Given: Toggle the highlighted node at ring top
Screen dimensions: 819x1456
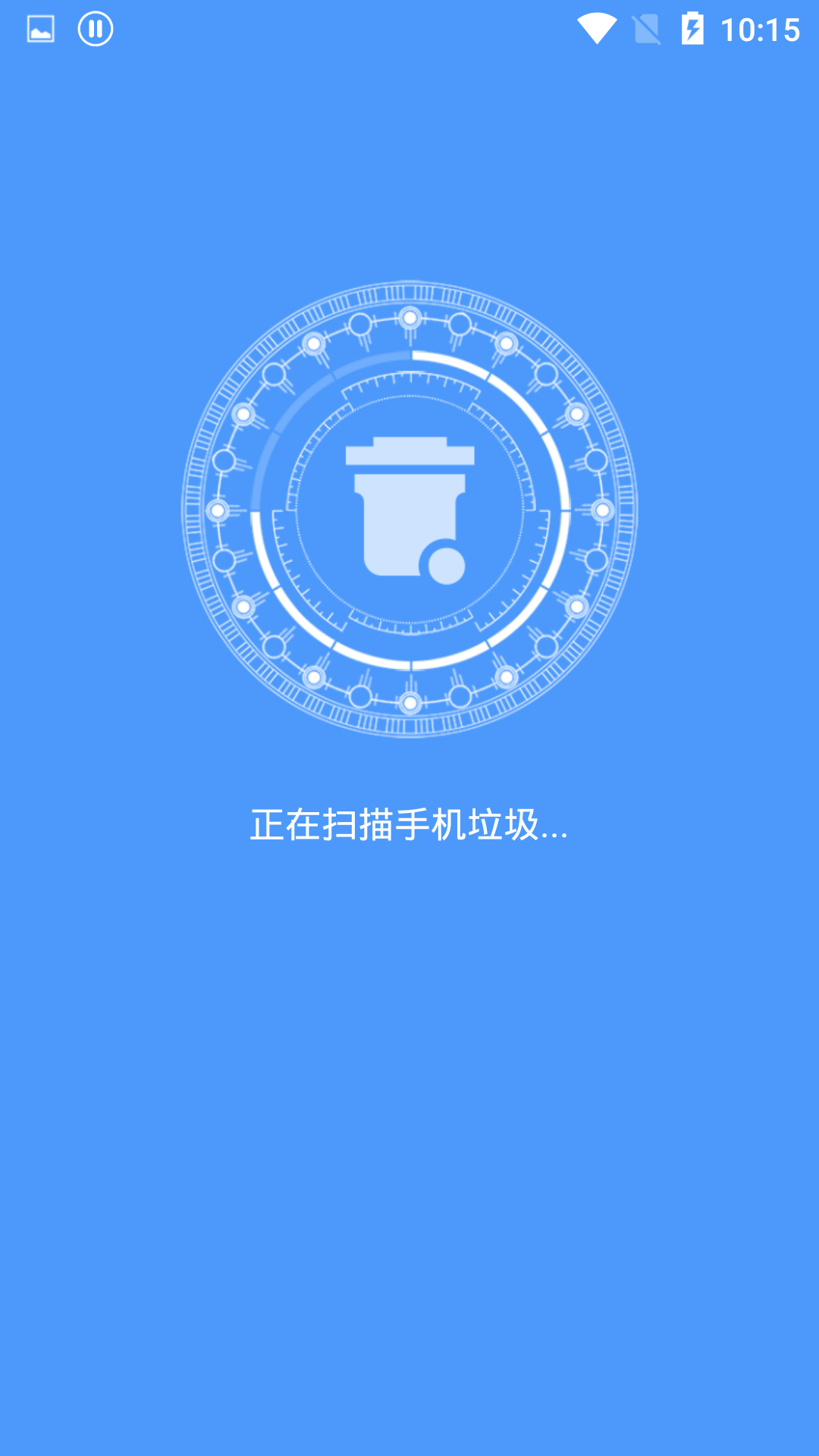Looking at the screenshot, I should point(409,319).
